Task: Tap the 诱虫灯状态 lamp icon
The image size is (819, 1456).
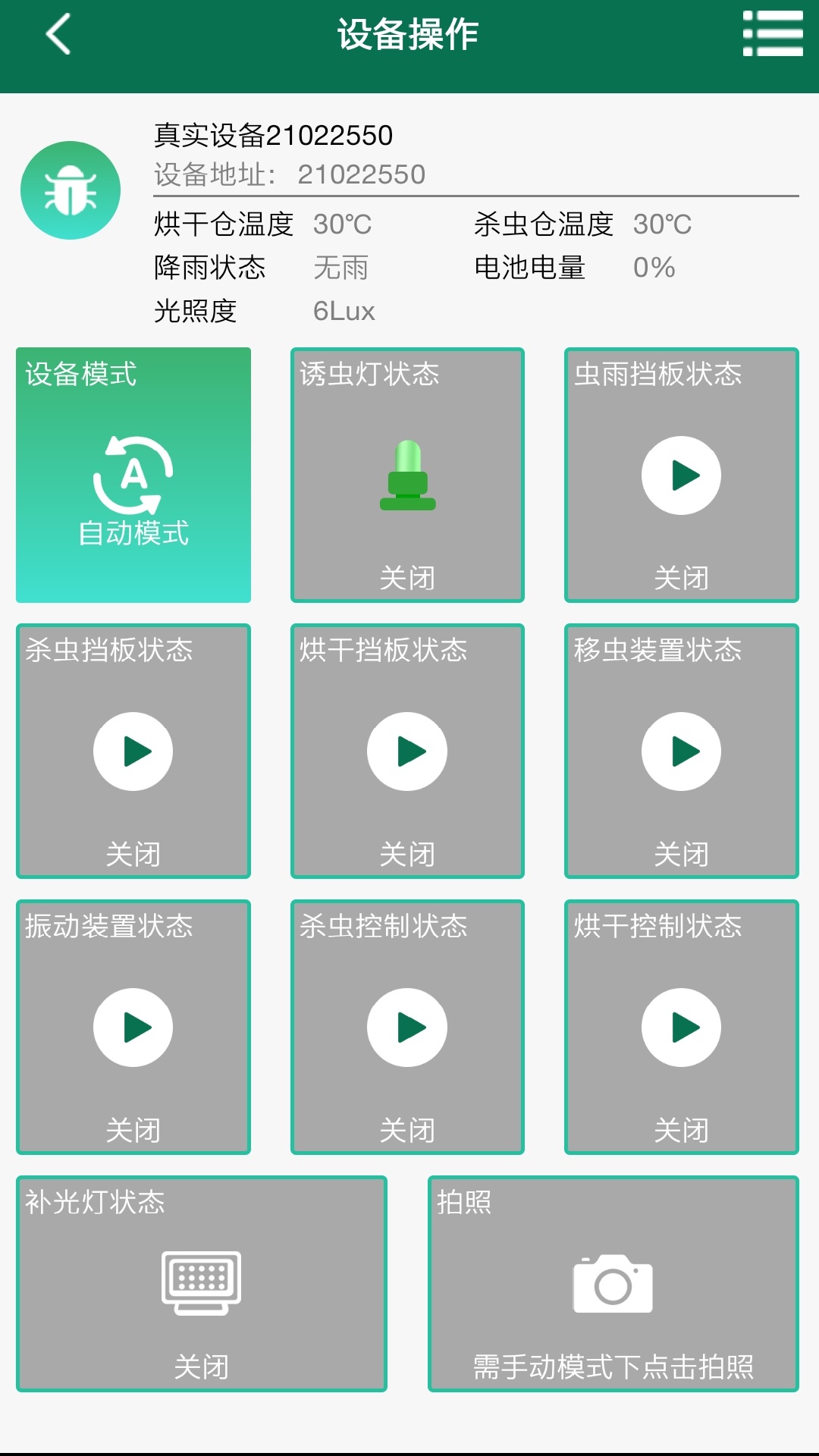Action: [x=407, y=474]
